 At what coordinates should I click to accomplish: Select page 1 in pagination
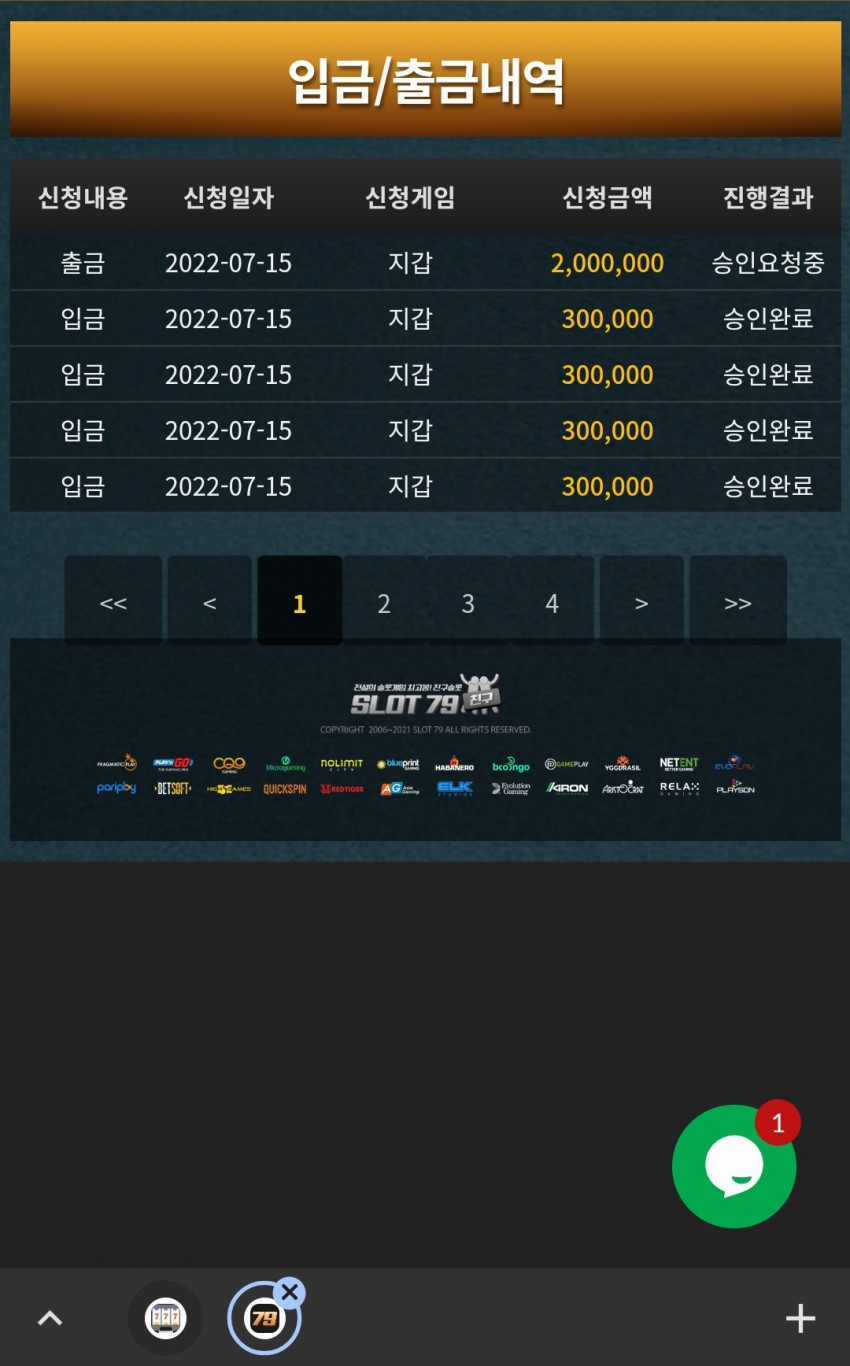pos(299,603)
